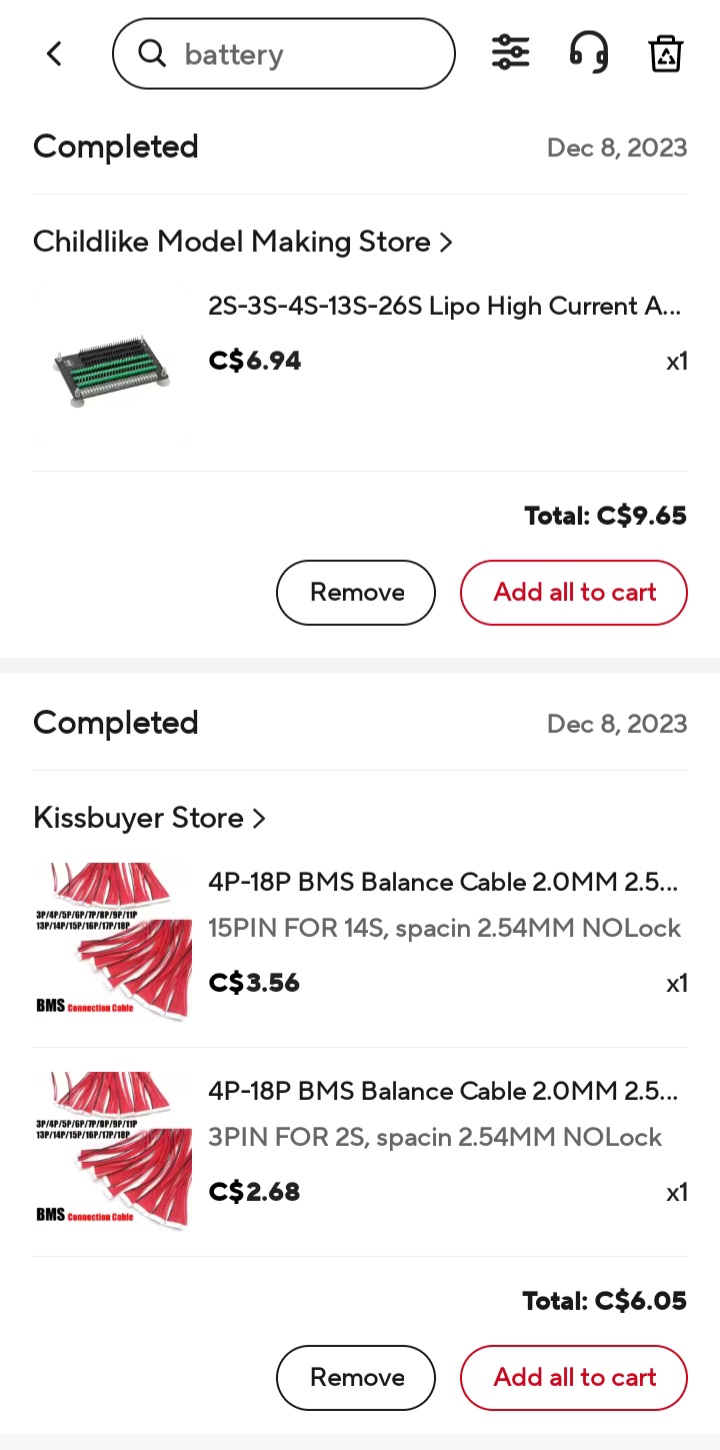Open the shopping cart icon
Image resolution: width=720 pixels, height=1450 pixels.
pos(665,53)
